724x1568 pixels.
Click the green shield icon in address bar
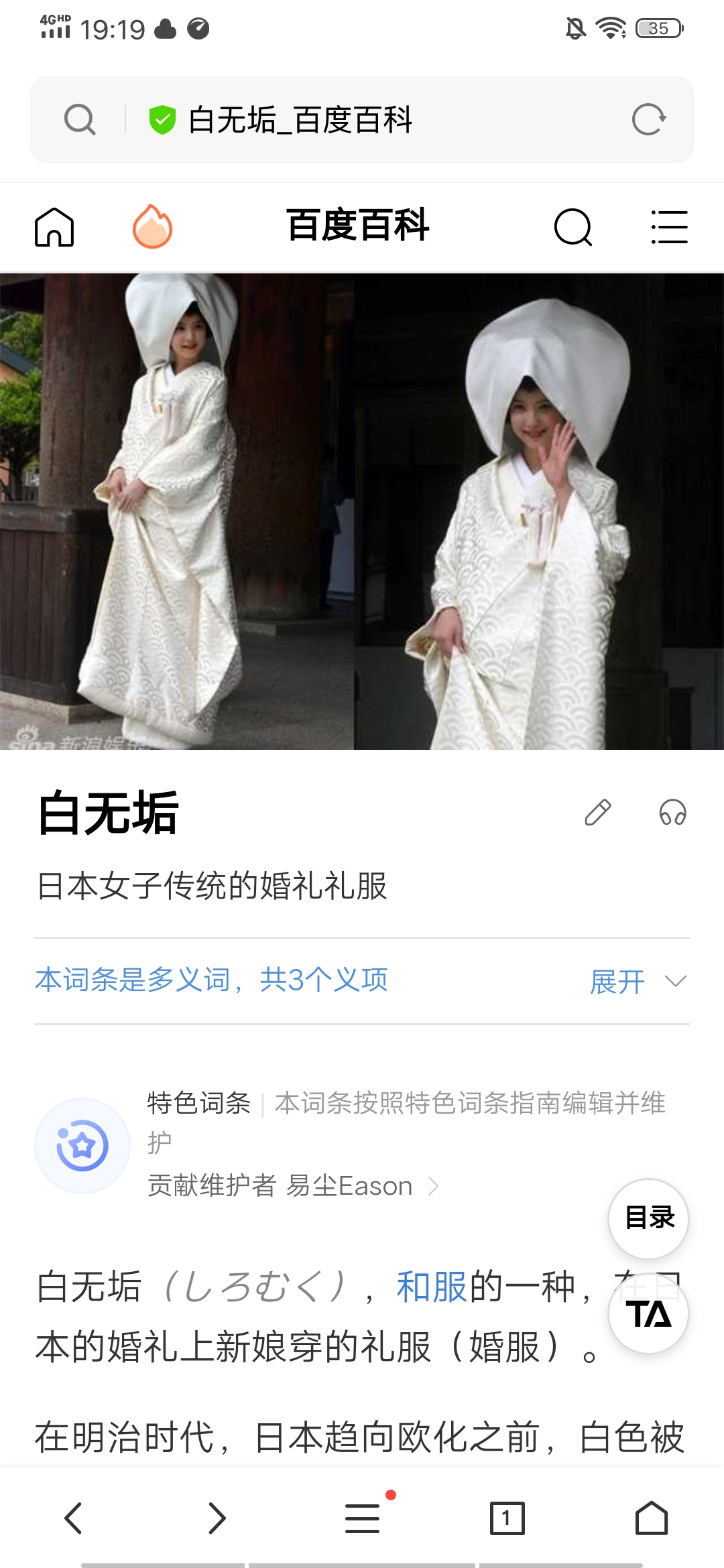(161, 119)
